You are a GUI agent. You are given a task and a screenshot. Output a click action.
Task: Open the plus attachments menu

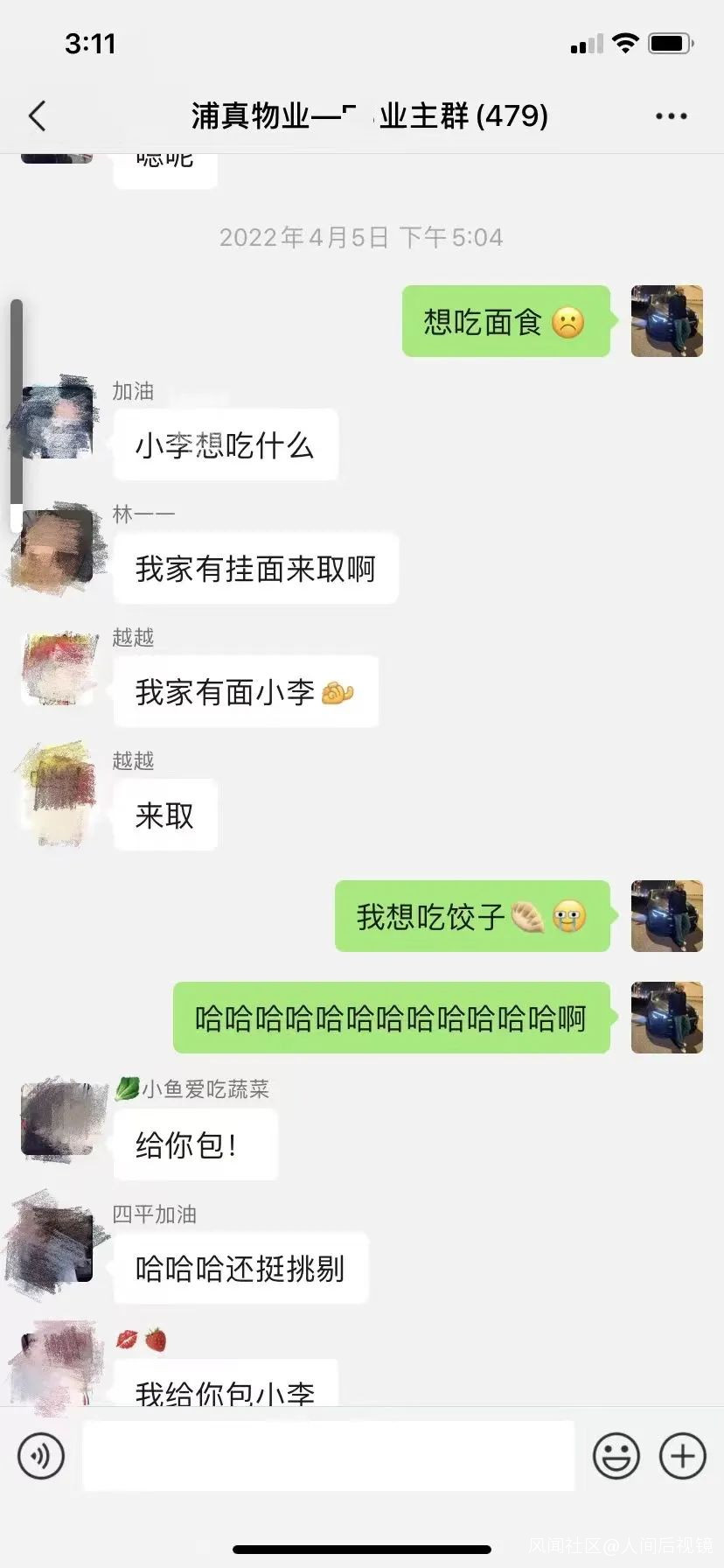click(682, 1456)
